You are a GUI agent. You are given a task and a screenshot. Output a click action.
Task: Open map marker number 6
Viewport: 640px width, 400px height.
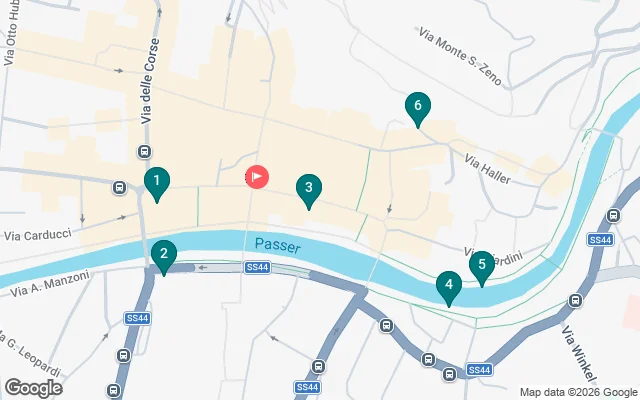(x=418, y=106)
